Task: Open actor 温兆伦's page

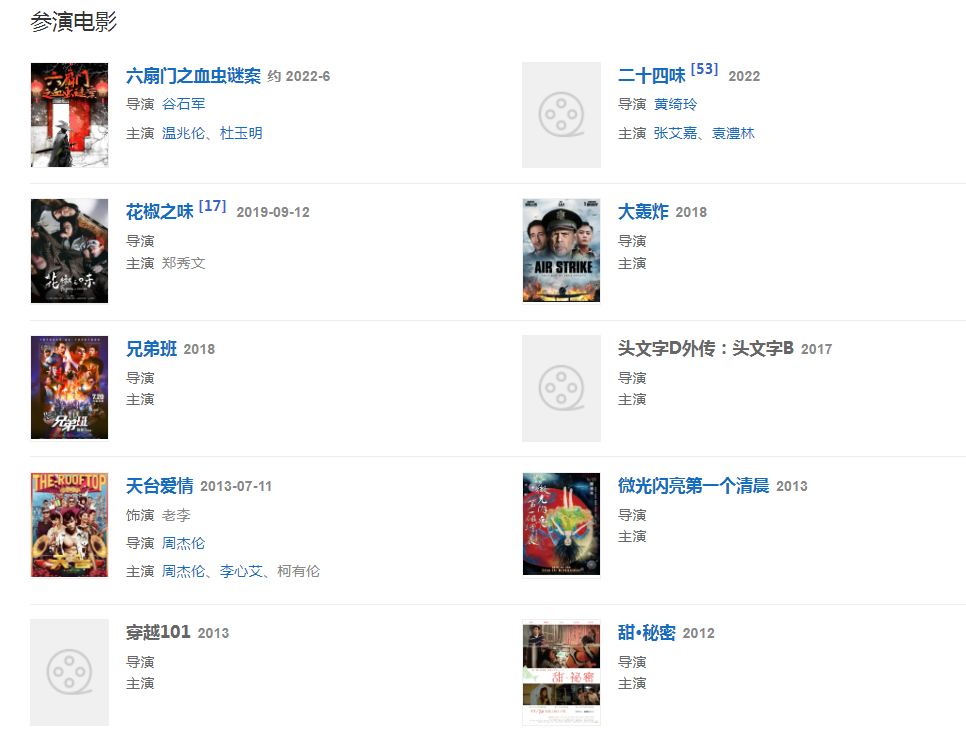Action: tap(183, 133)
